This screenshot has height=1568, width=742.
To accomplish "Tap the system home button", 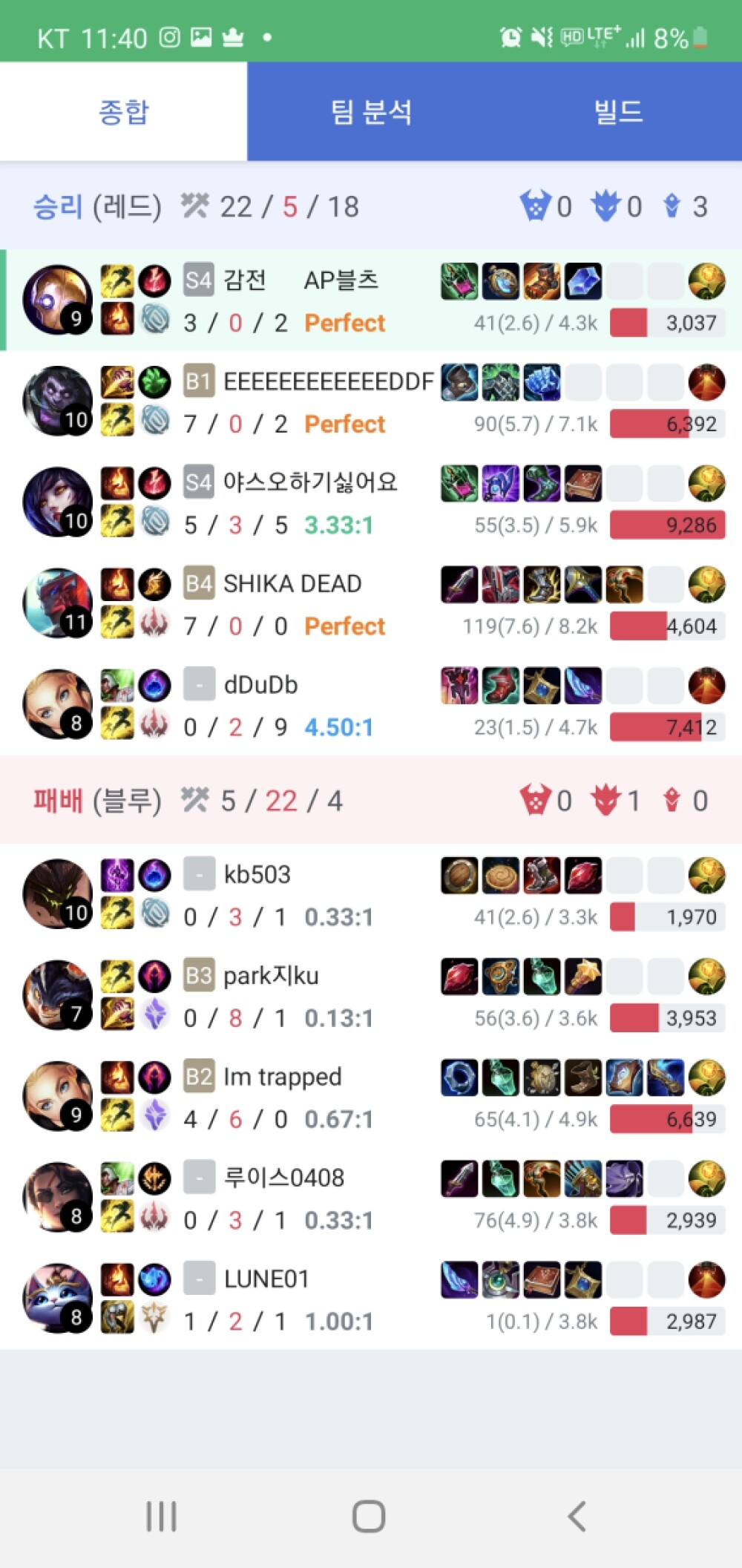I will [x=369, y=1516].
